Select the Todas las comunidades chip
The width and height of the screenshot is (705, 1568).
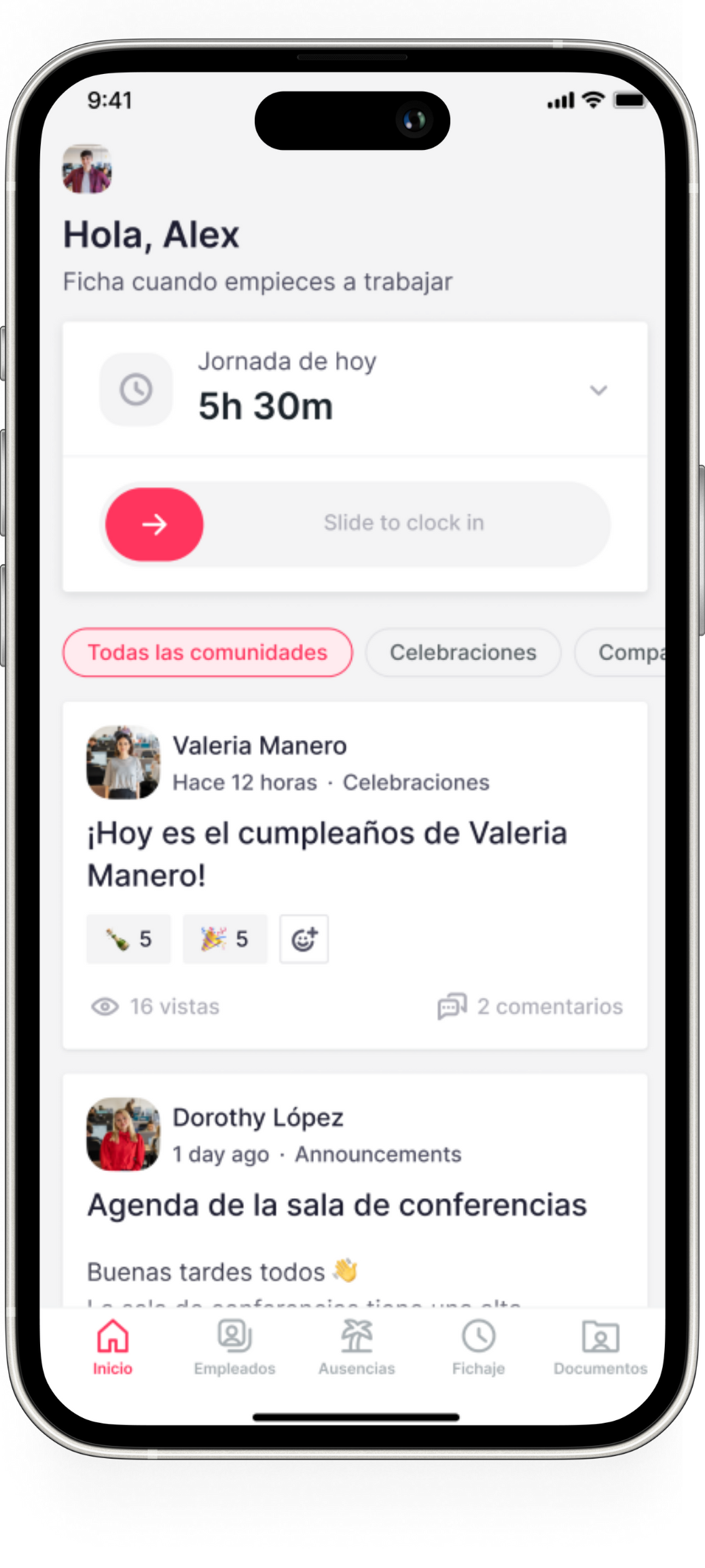207,652
